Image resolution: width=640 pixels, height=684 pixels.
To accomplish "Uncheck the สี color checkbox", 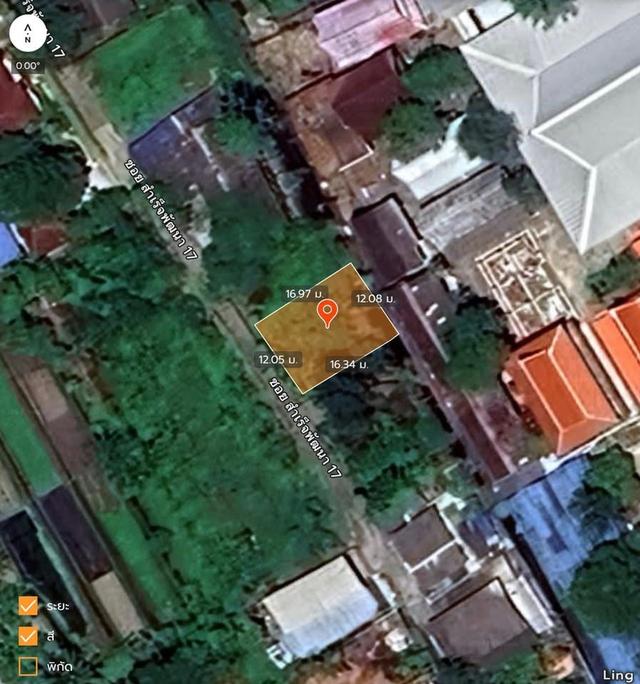I will pyautogui.click(x=28, y=635).
